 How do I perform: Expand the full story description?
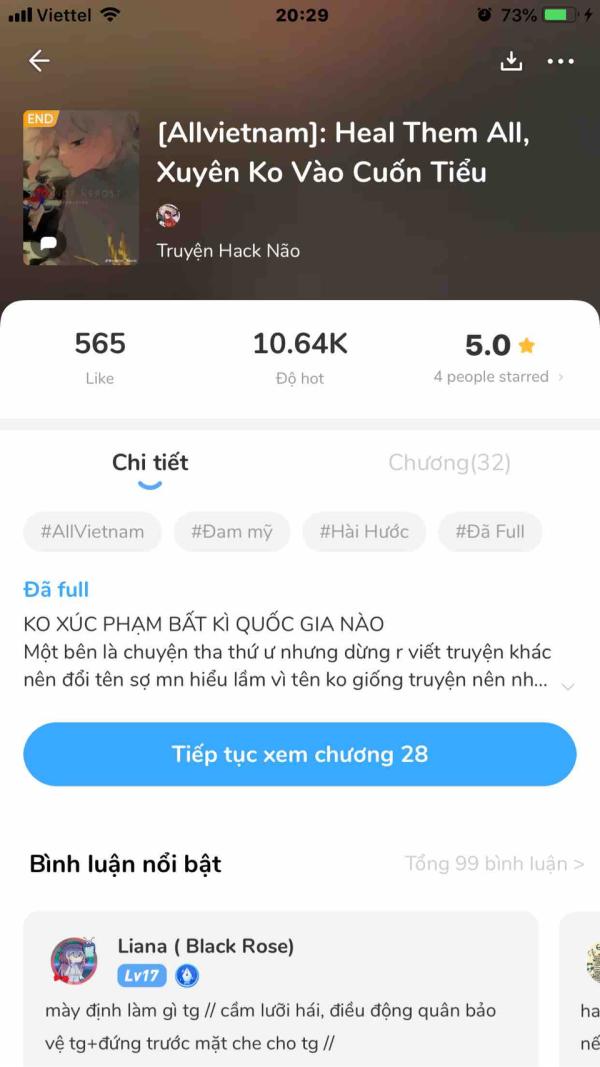[x=567, y=686]
